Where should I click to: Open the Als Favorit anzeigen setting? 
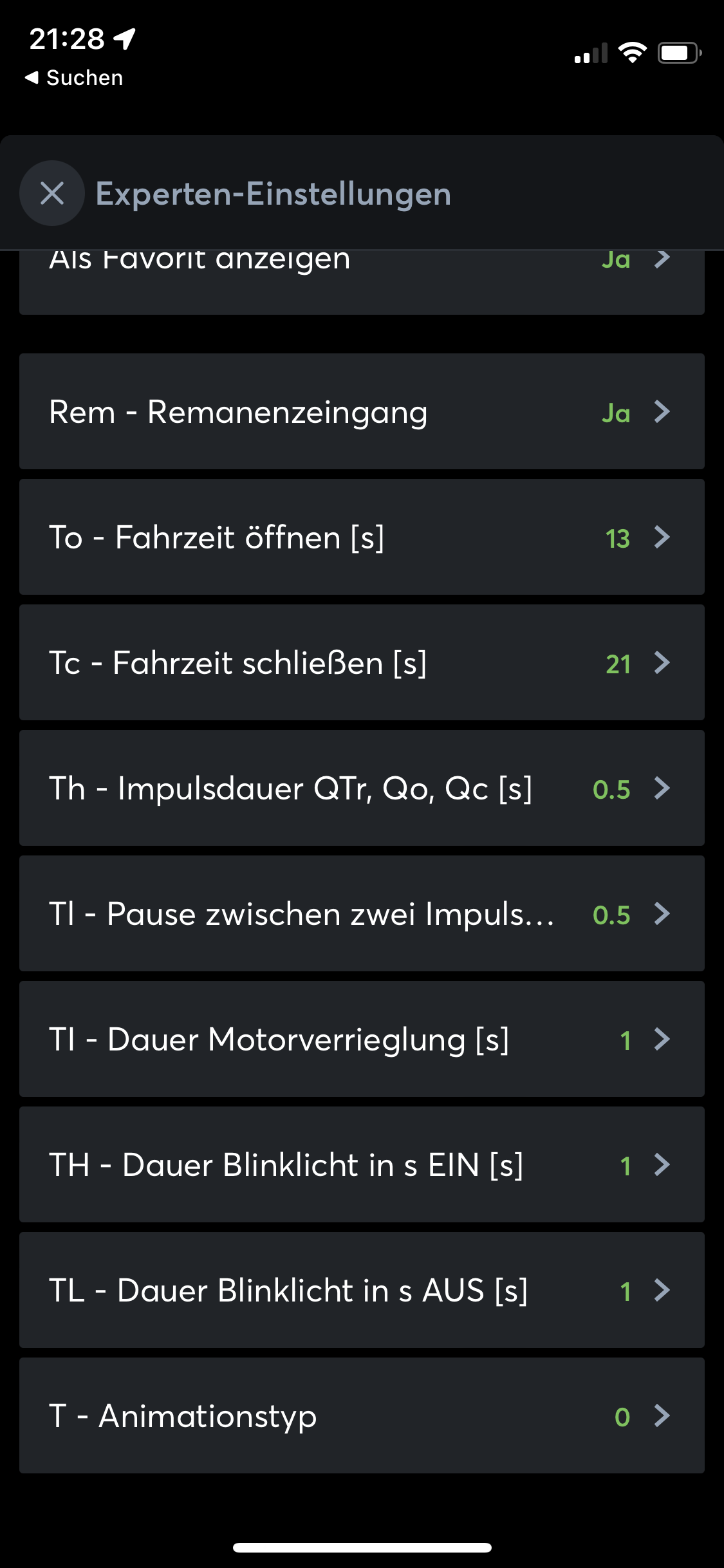(x=362, y=280)
